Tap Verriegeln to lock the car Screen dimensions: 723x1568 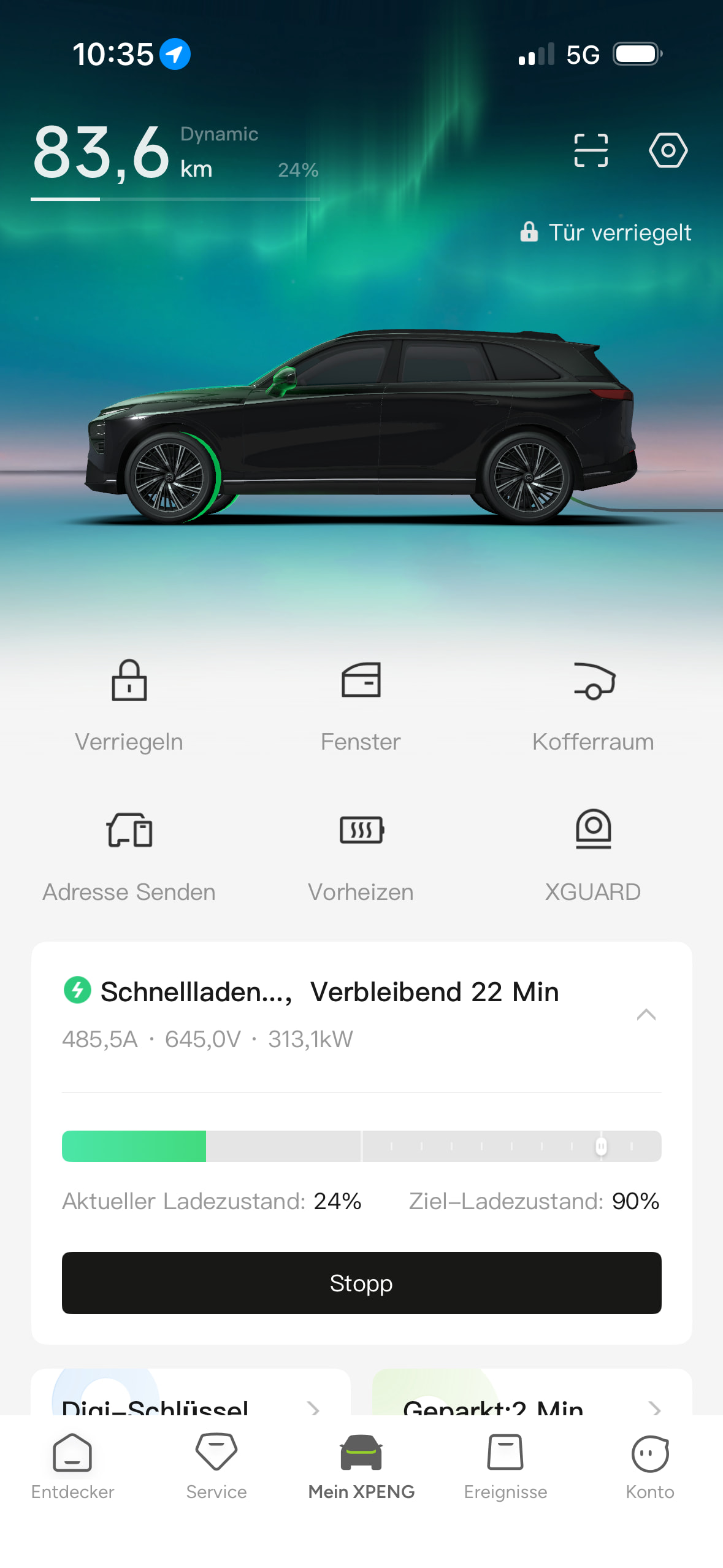pyautogui.click(x=129, y=705)
